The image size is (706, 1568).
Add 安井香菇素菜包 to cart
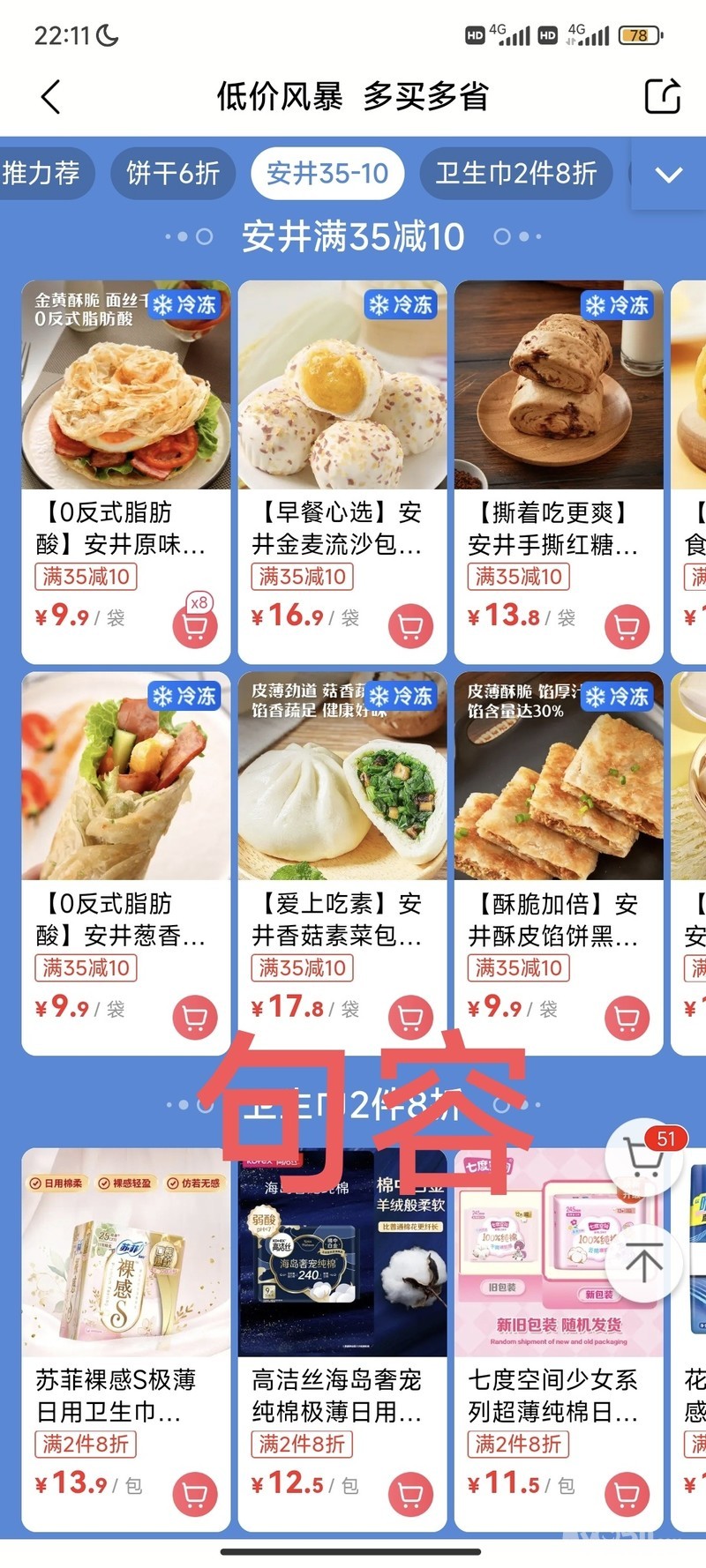coord(410,1018)
